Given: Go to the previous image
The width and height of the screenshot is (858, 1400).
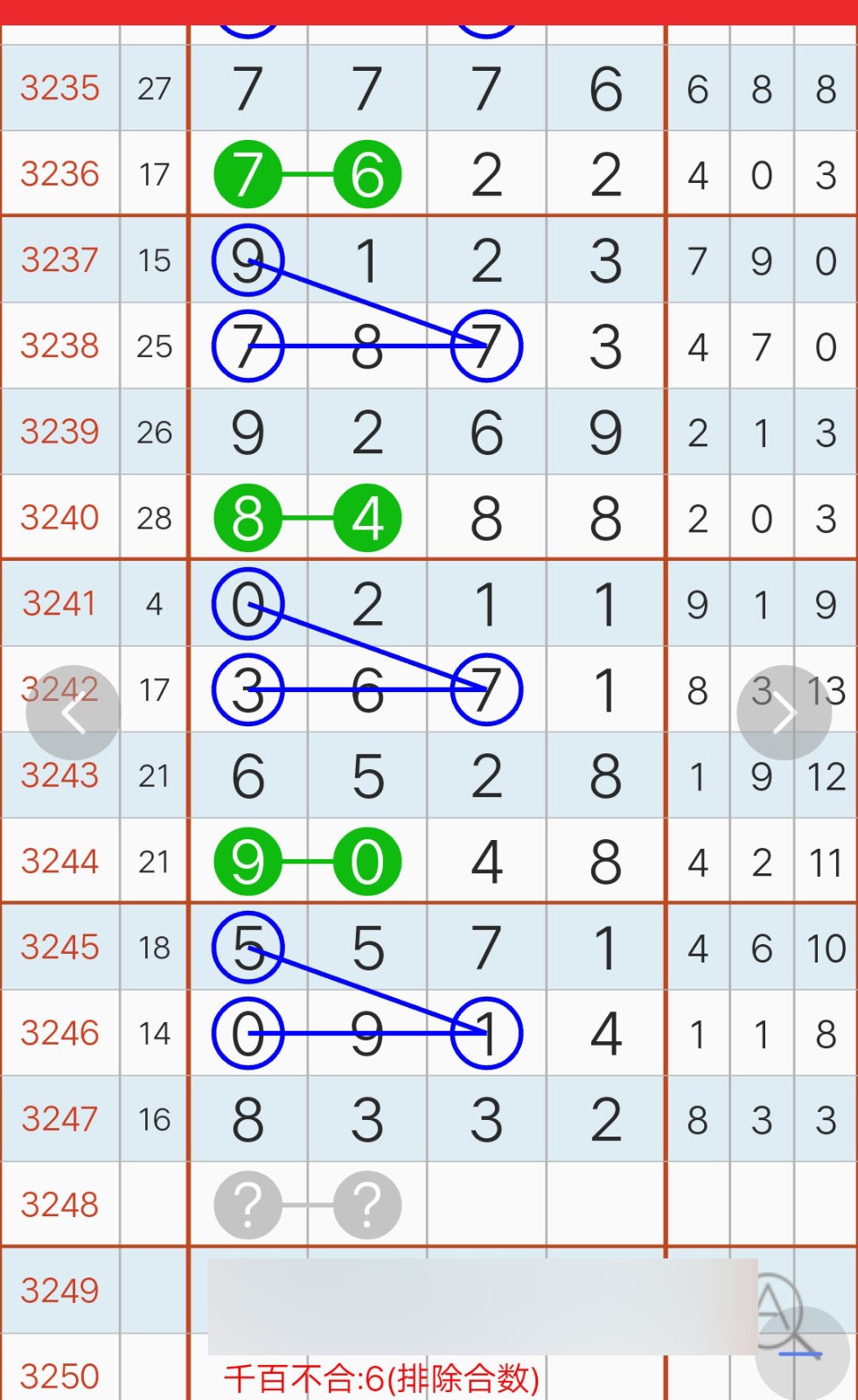Looking at the screenshot, I should (73, 713).
